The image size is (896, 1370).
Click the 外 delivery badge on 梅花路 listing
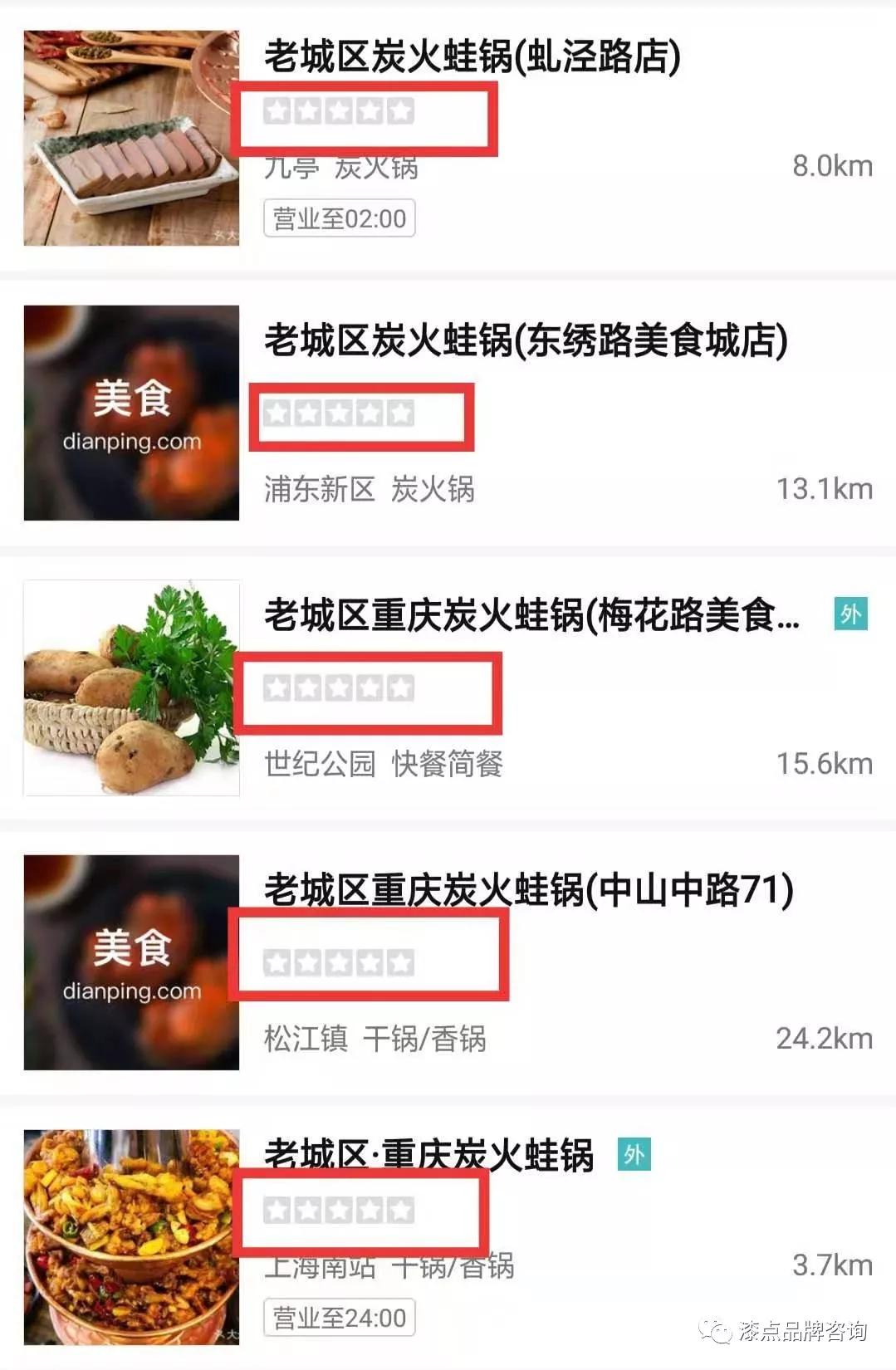(849, 612)
